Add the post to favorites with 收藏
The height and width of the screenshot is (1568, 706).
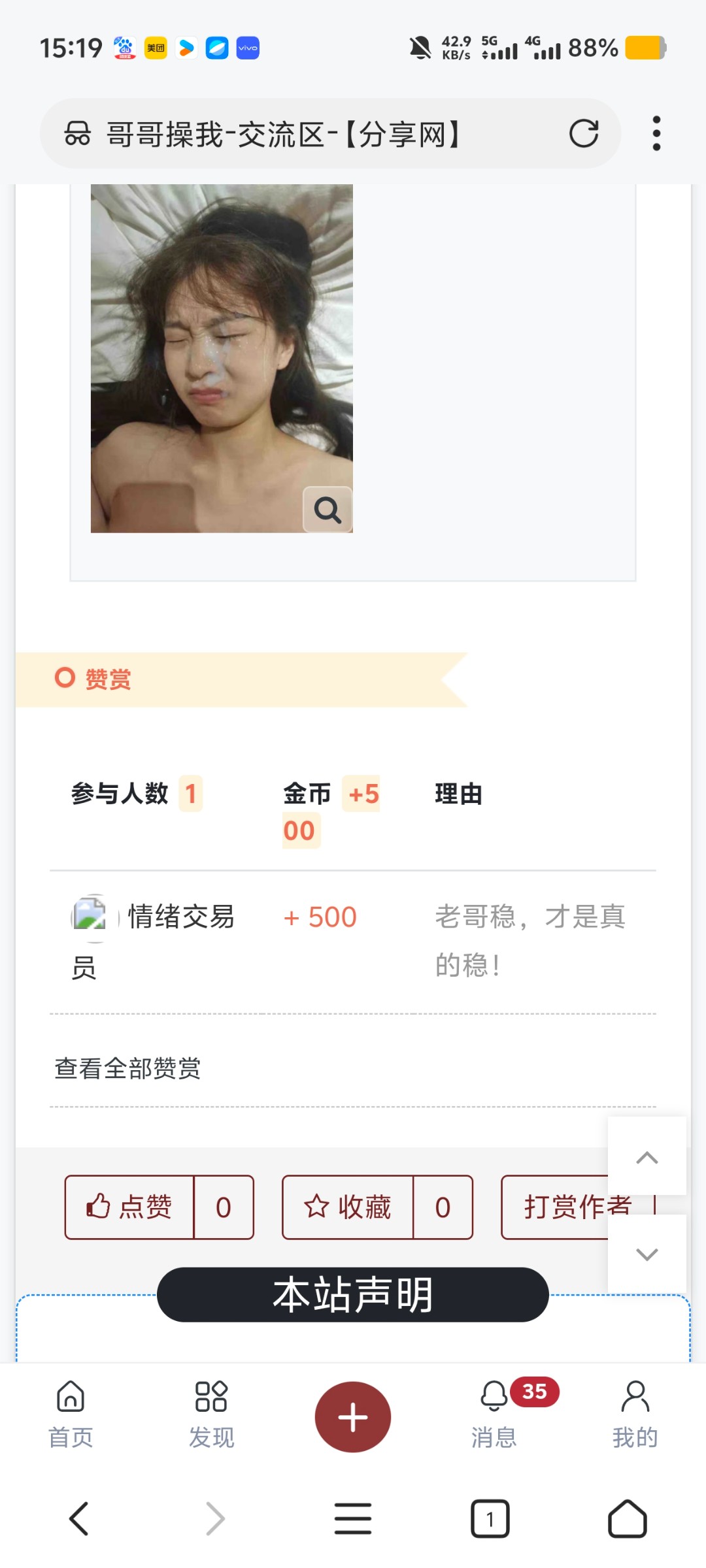coord(348,1207)
